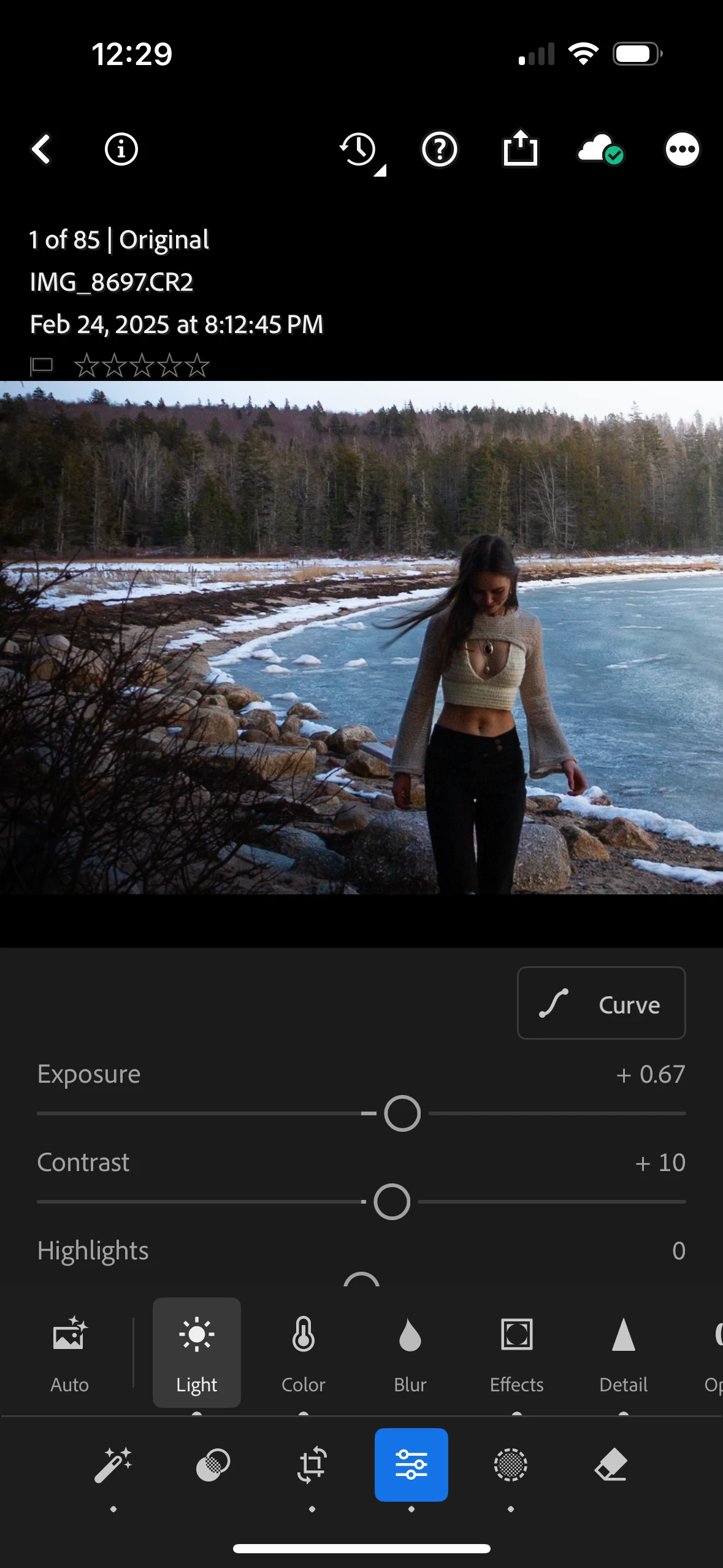This screenshot has height=1568, width=723.
Task: Open the eraser remove tool
Action: 611,1465
